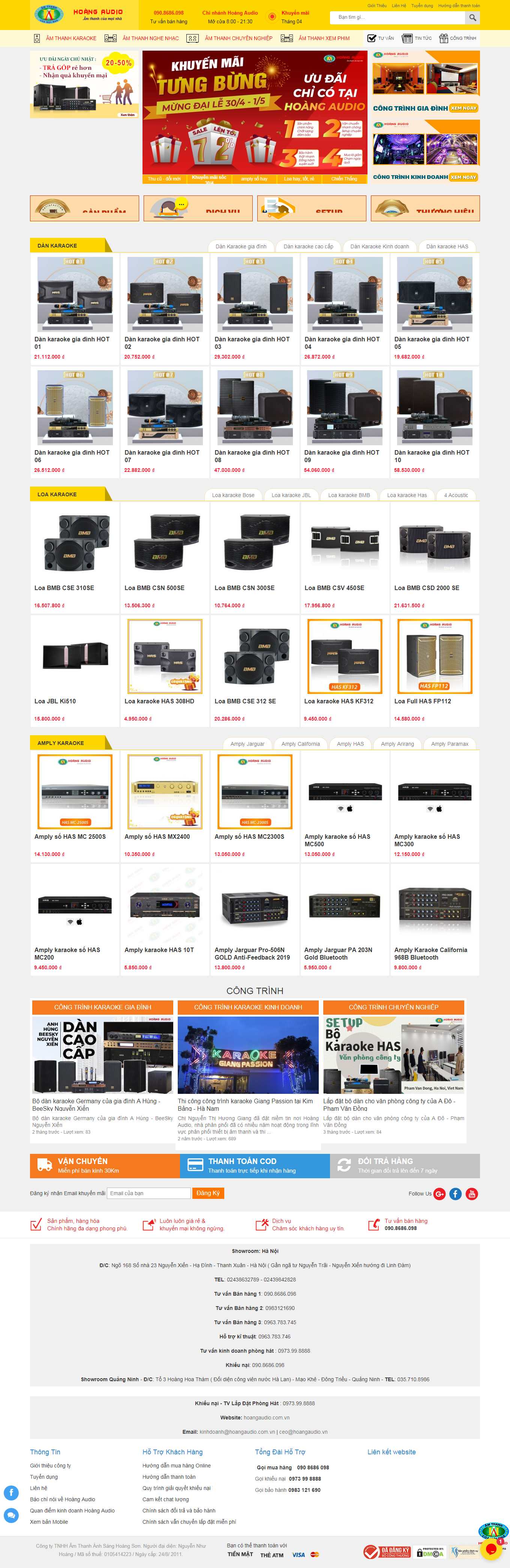This screenshot has width=510, height=1568.
Task: Tap the search magnifier icon
Action: coord(472,18)
